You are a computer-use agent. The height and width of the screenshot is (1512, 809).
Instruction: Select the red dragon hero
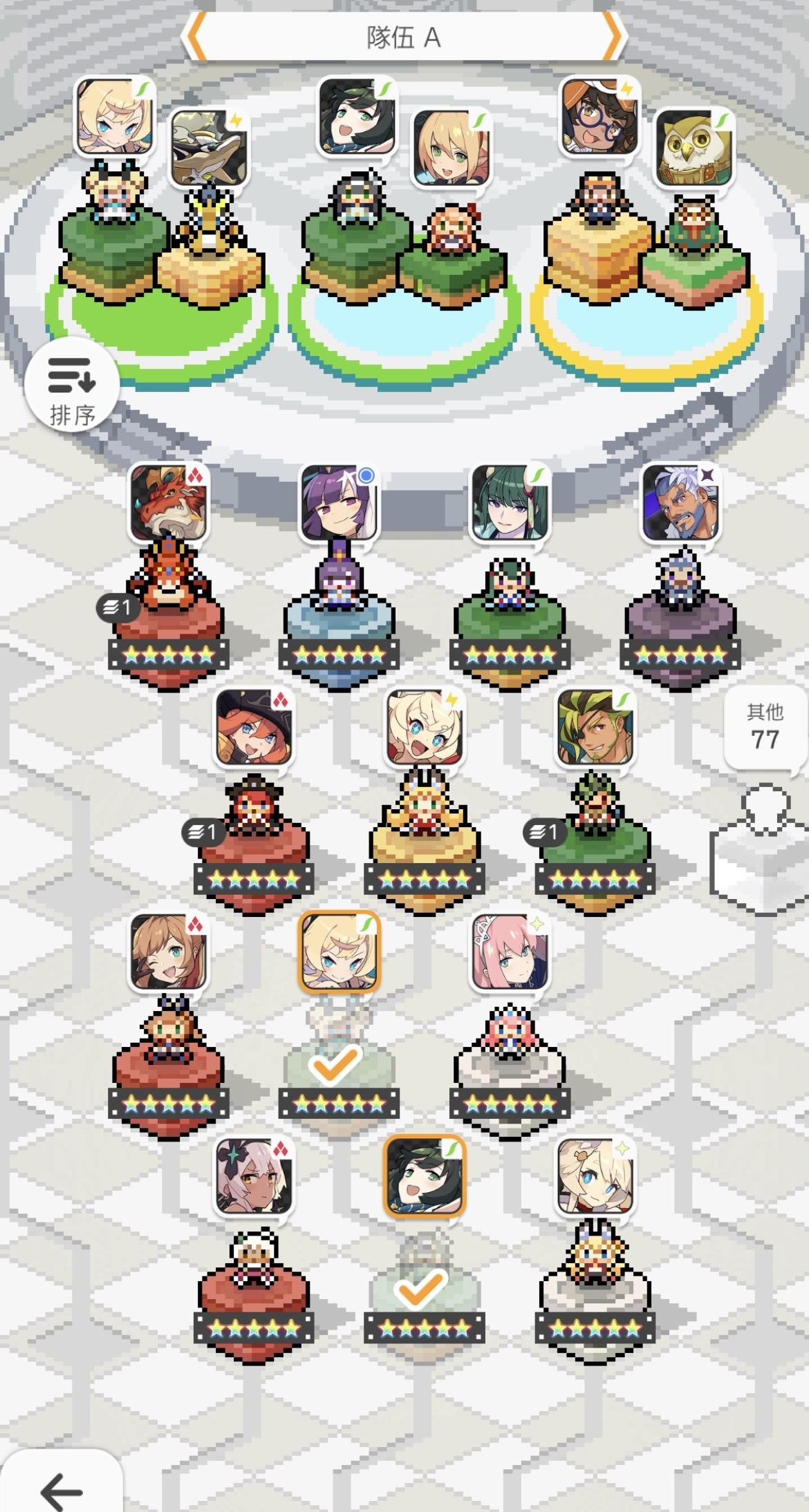168,502
